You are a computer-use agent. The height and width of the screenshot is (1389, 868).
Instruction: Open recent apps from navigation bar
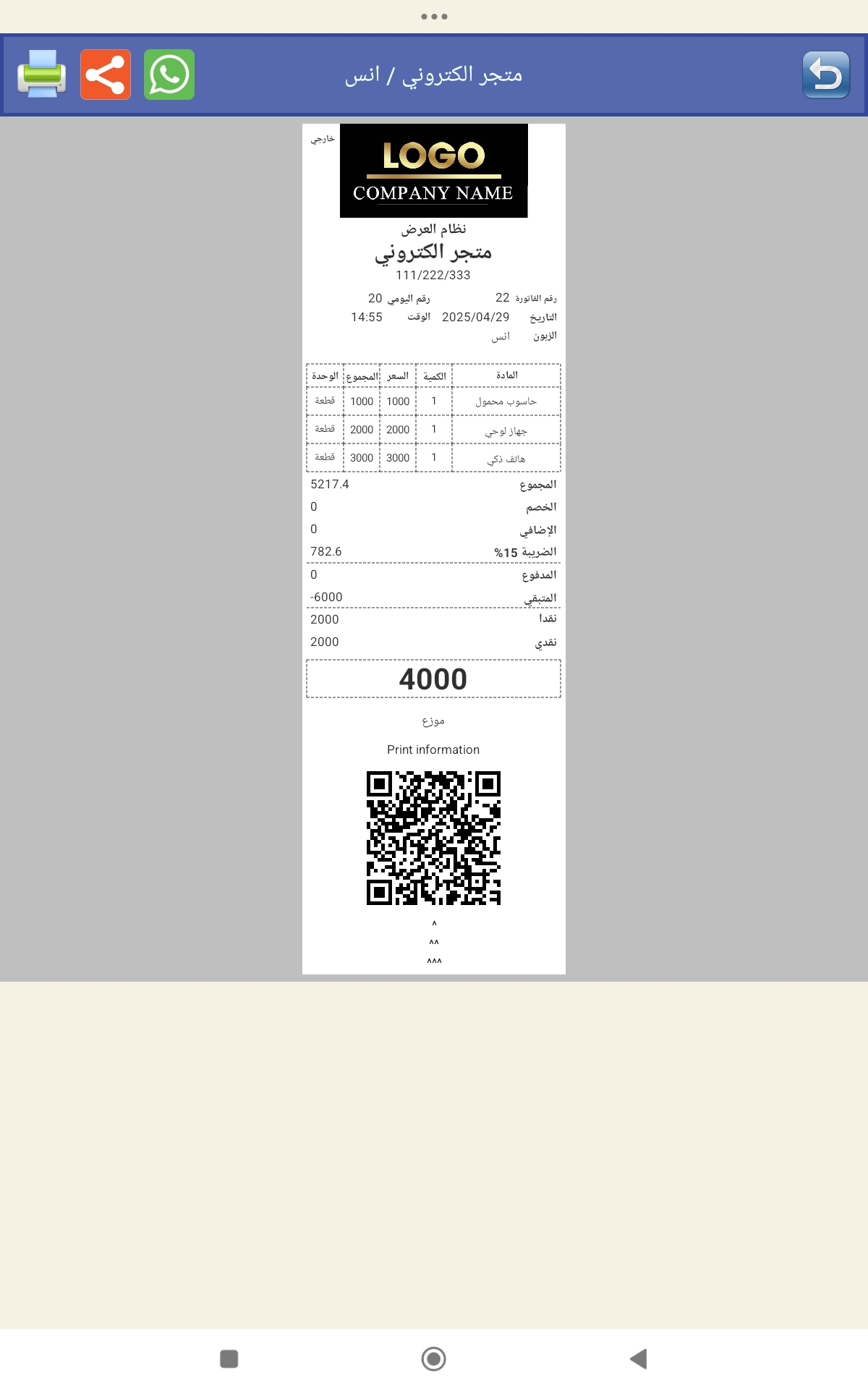tap(229, 1359)
